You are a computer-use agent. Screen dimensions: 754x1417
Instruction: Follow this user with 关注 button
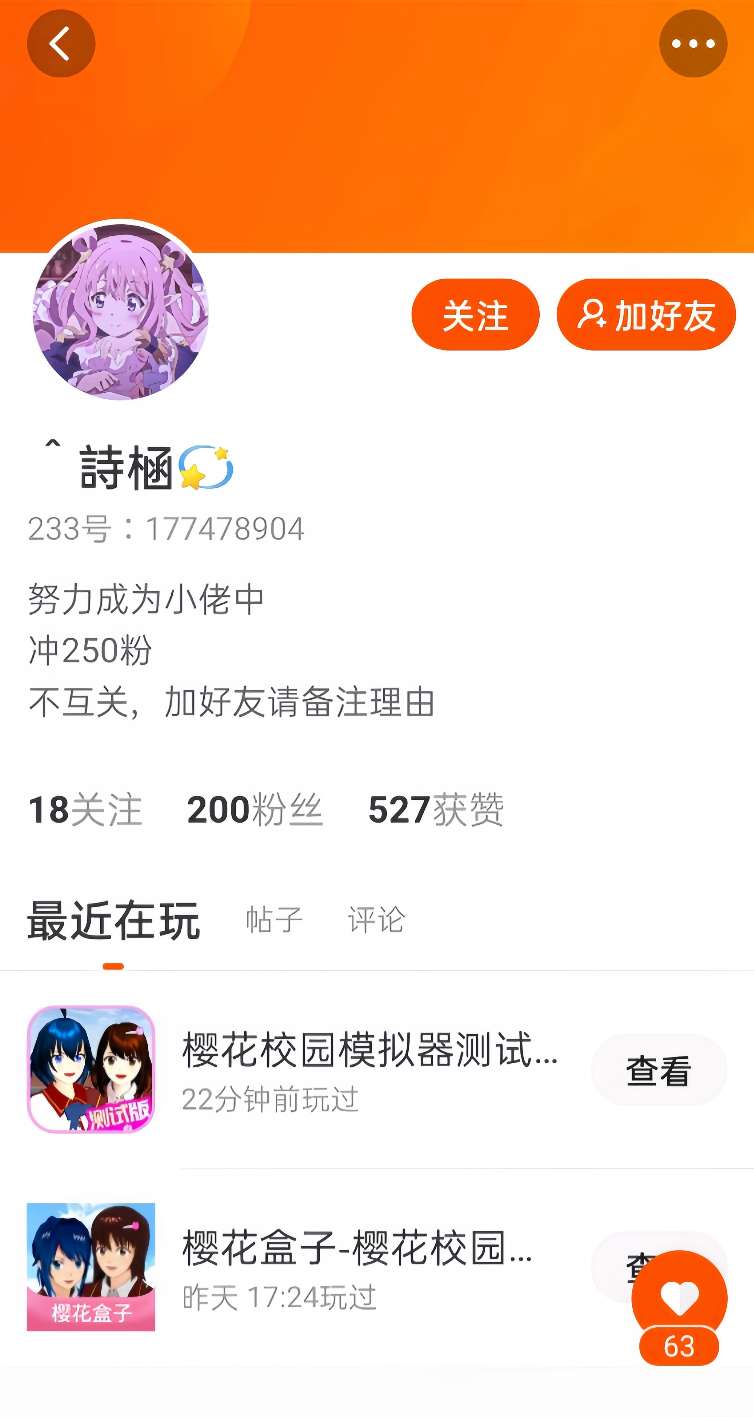(x=475, y=315)
